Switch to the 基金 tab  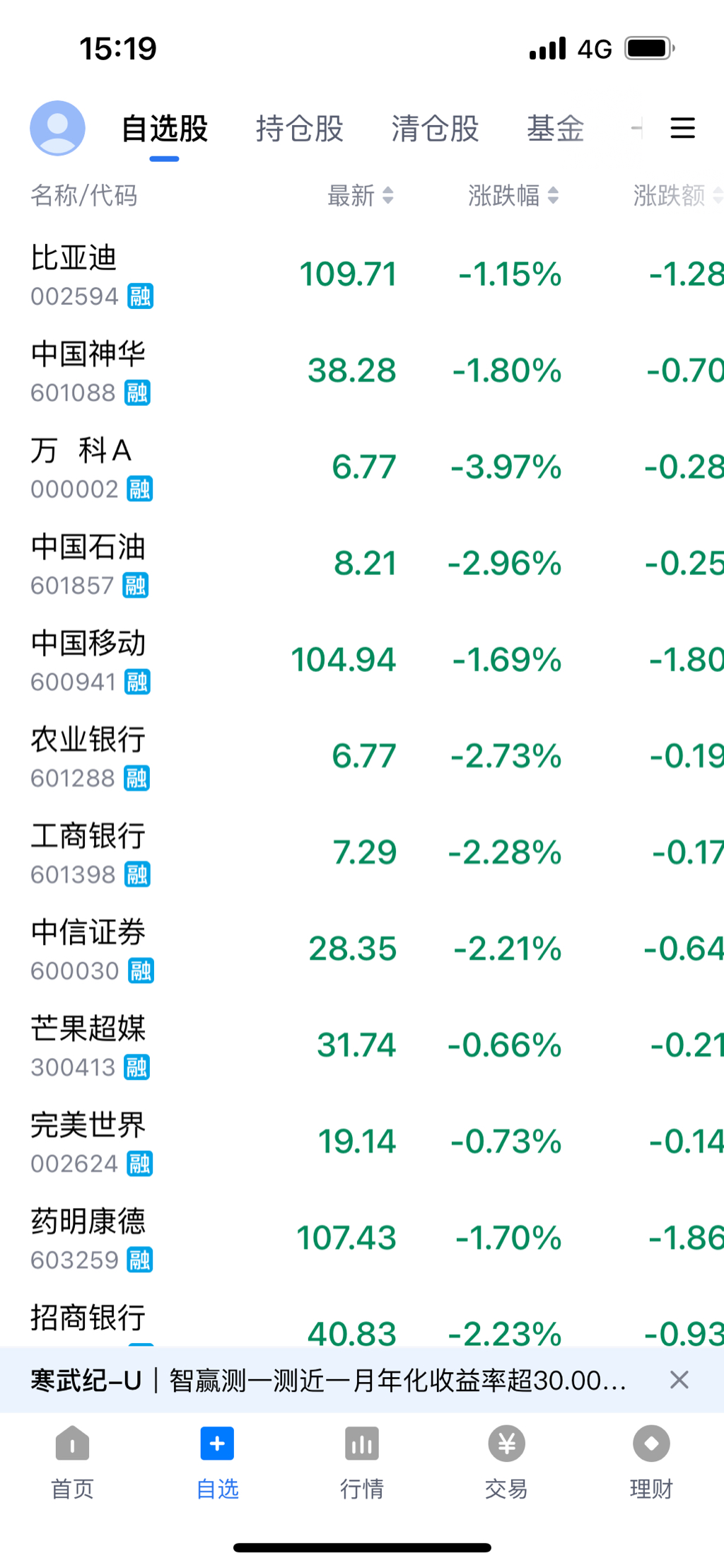[x=555, y=129]
